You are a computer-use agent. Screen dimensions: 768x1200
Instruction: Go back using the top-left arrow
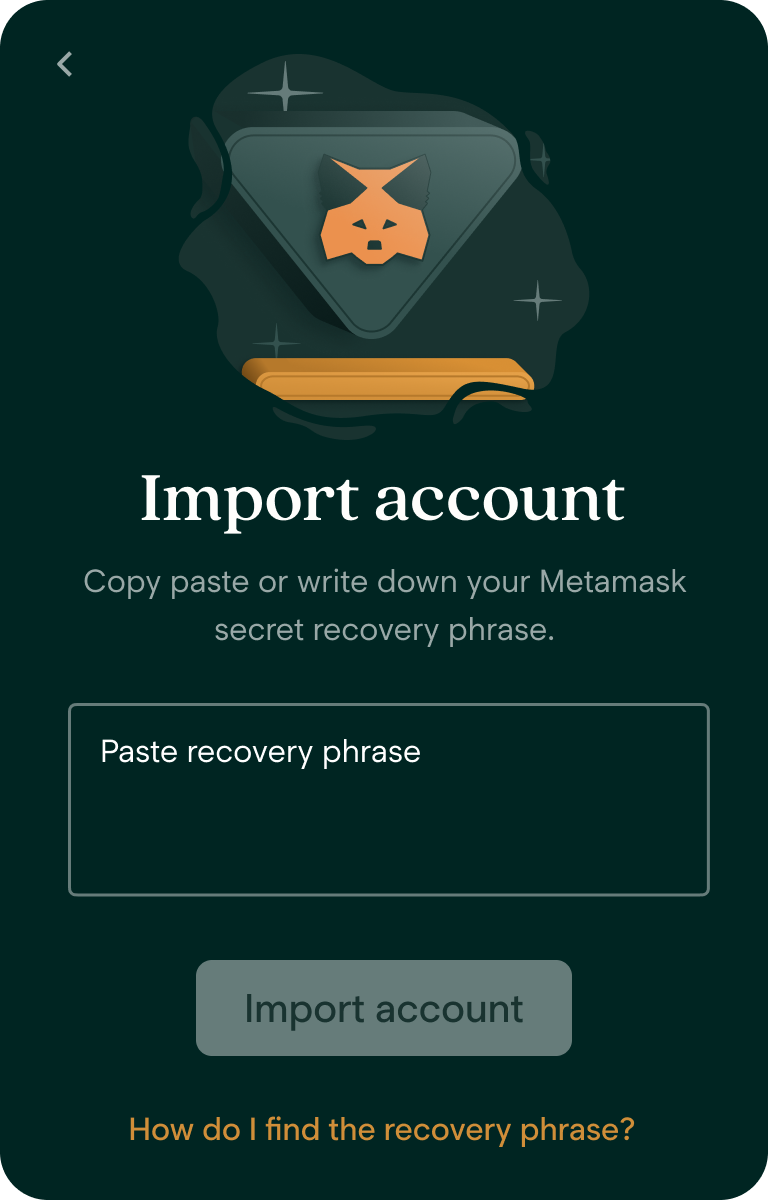[x=65, y=64]
